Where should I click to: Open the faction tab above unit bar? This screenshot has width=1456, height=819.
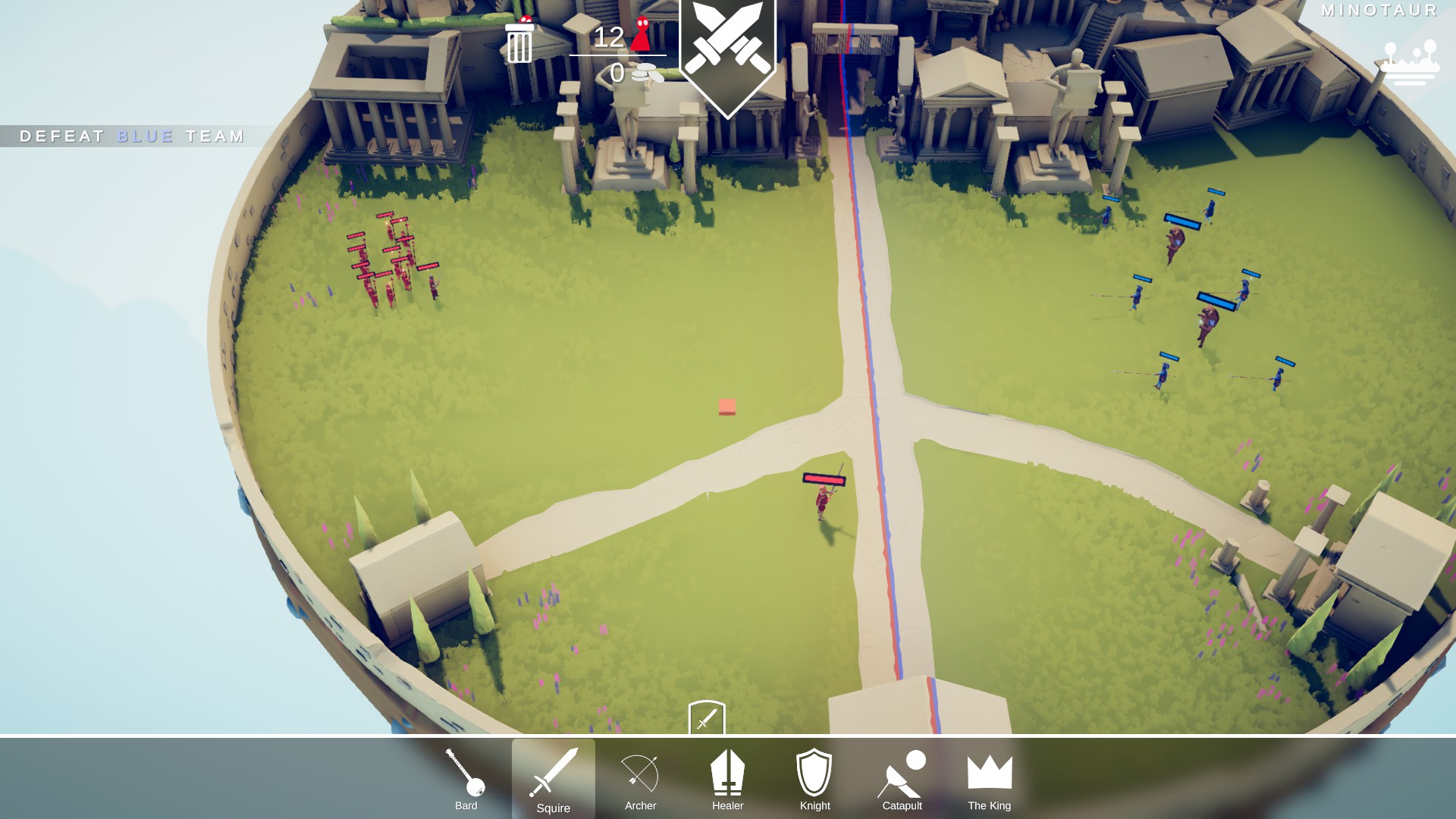coord(706,718)
